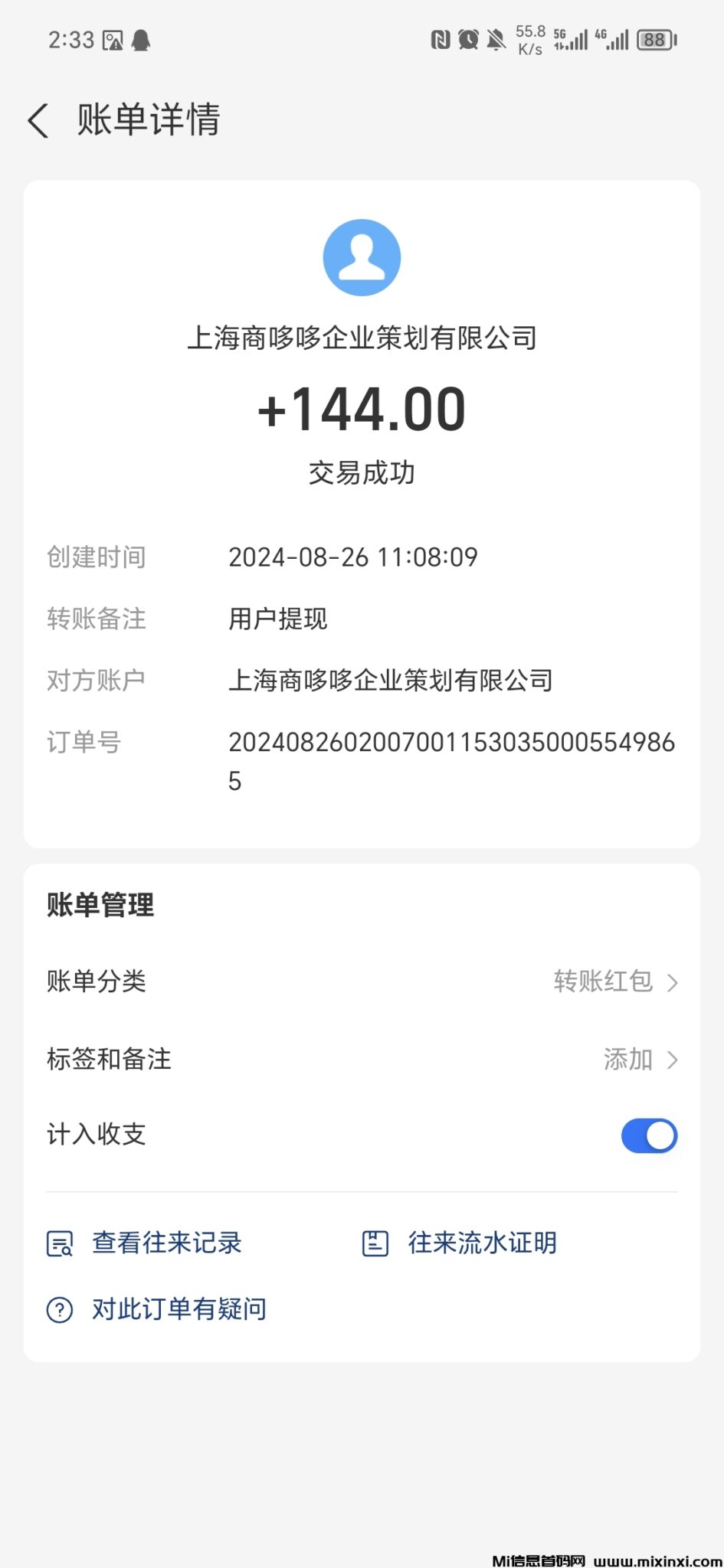Tap the alarm clock icon in status bar

[x=467, y=39]
